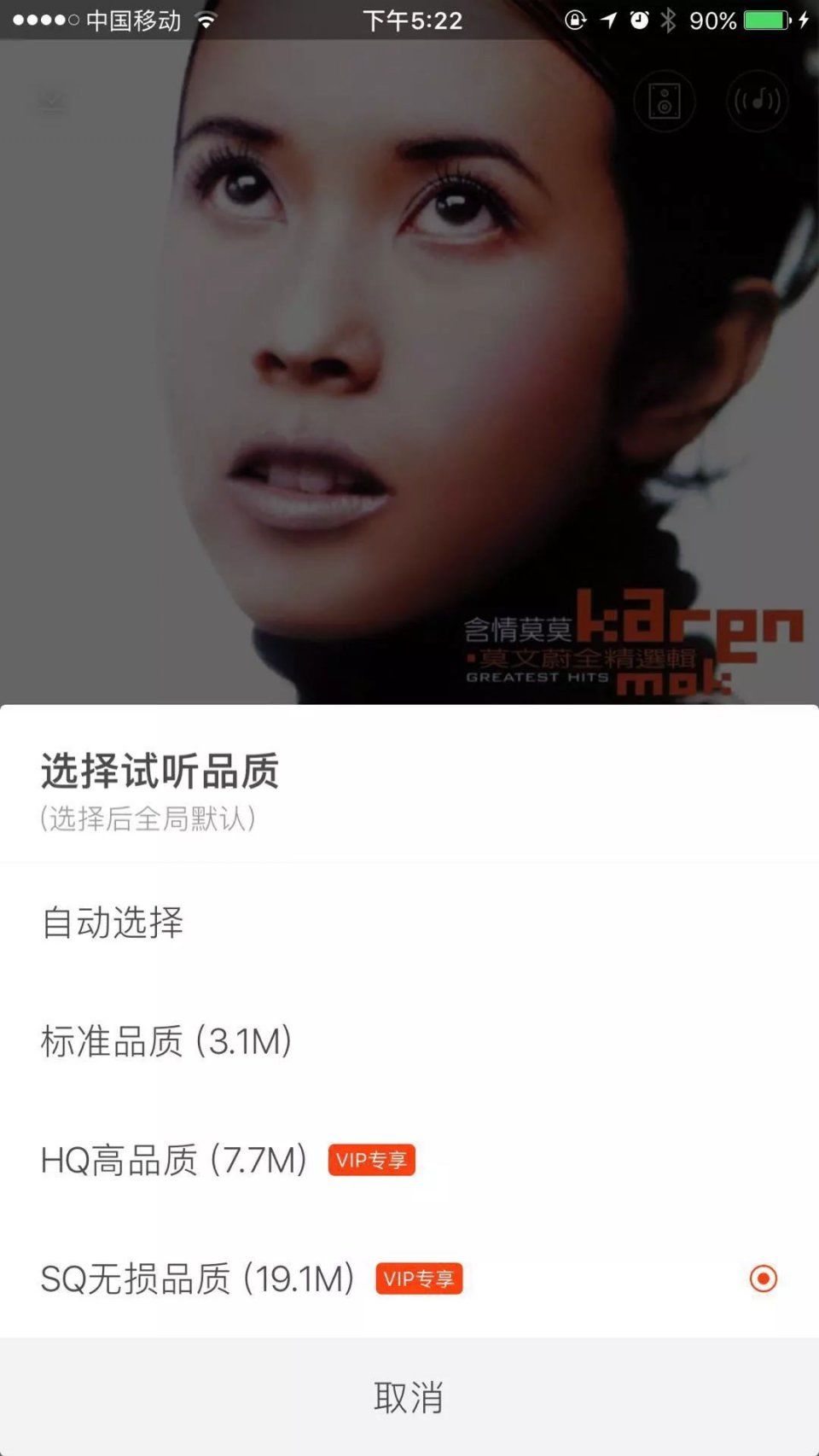Tap the SQ无损品质 radio button
819x1456 pixels.
[763, 1278]
